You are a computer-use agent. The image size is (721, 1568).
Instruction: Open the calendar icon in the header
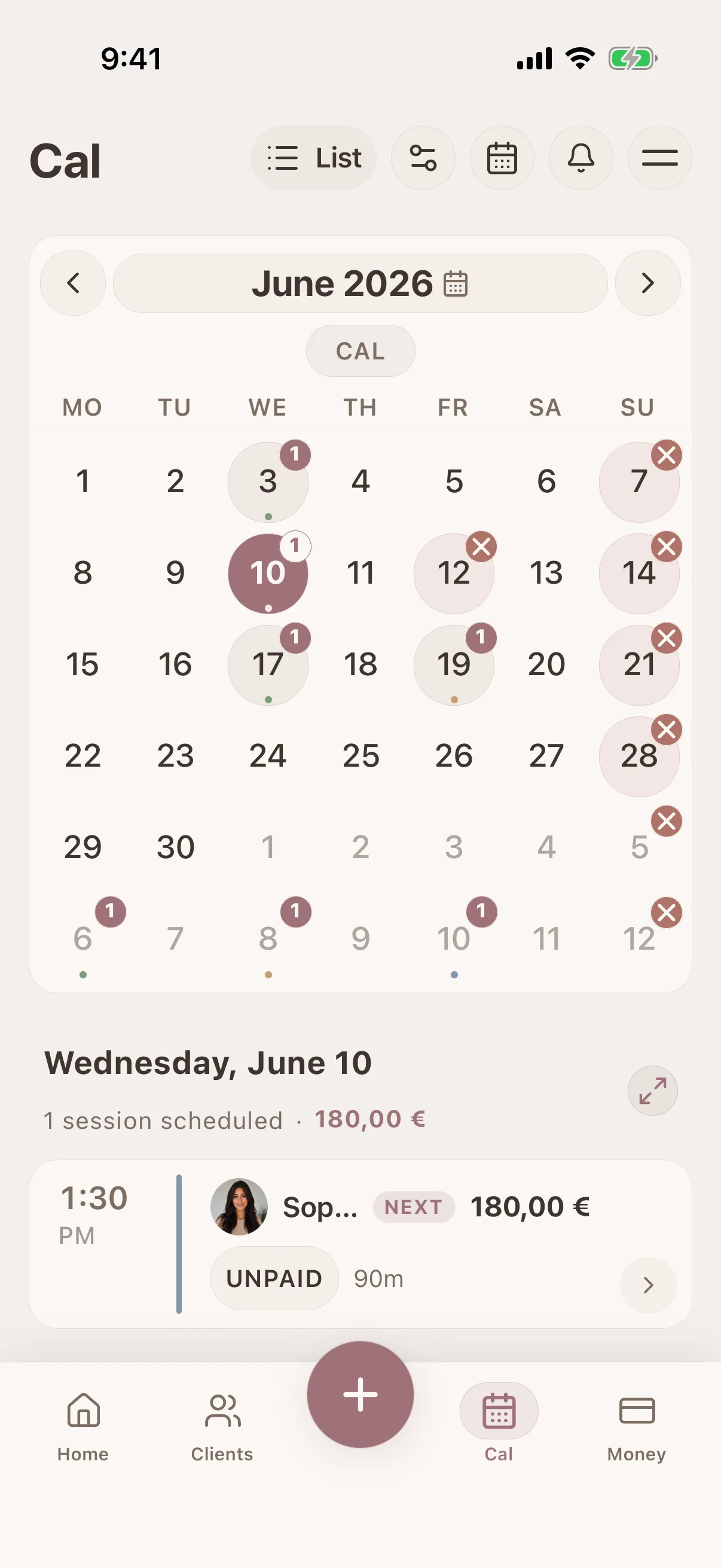(x=502, y=158)
